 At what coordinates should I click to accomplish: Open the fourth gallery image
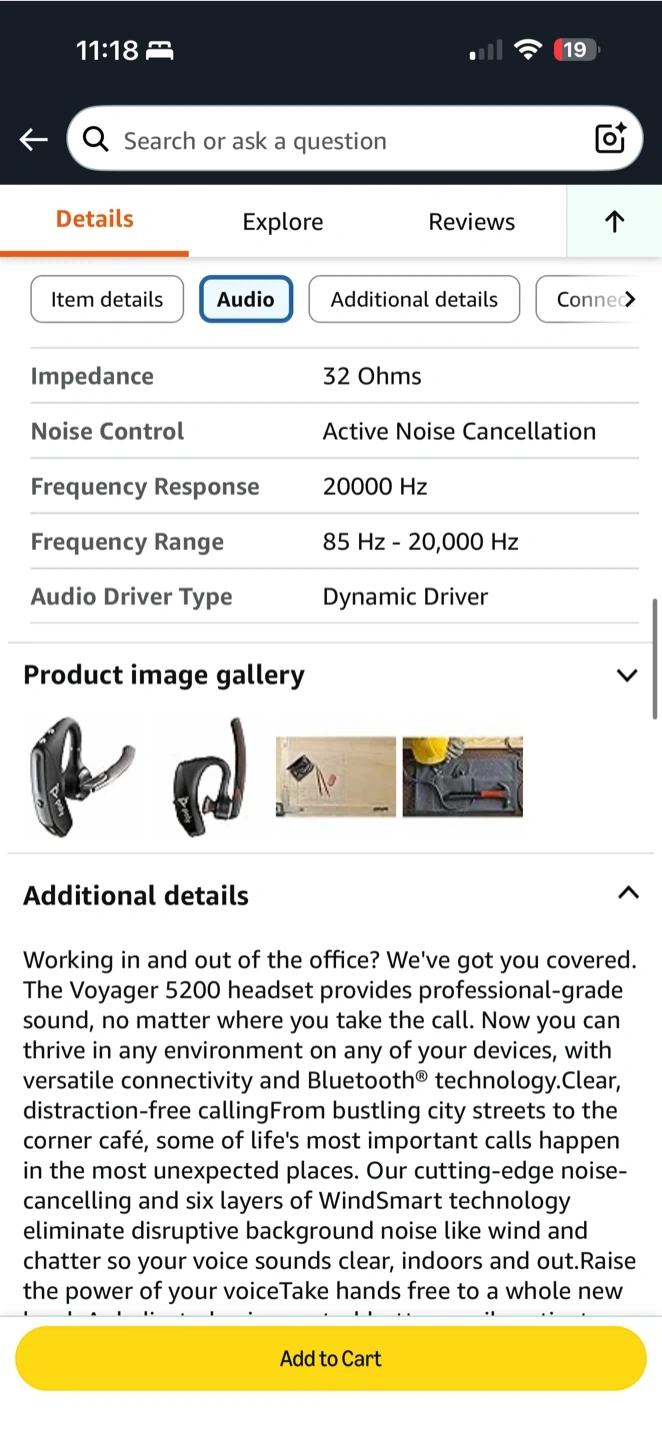[462, 777]
